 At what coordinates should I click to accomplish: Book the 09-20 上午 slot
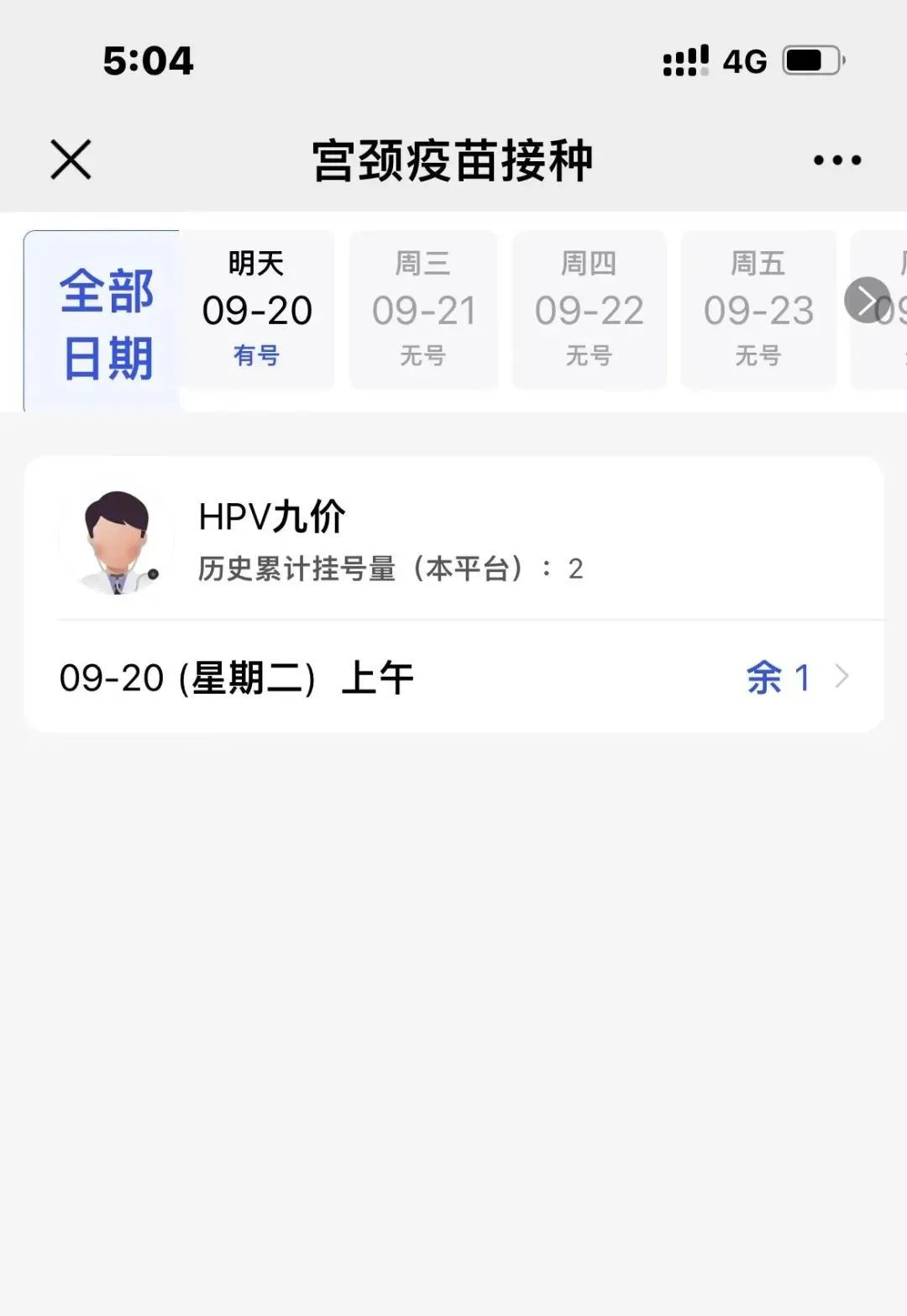(453, 678)
